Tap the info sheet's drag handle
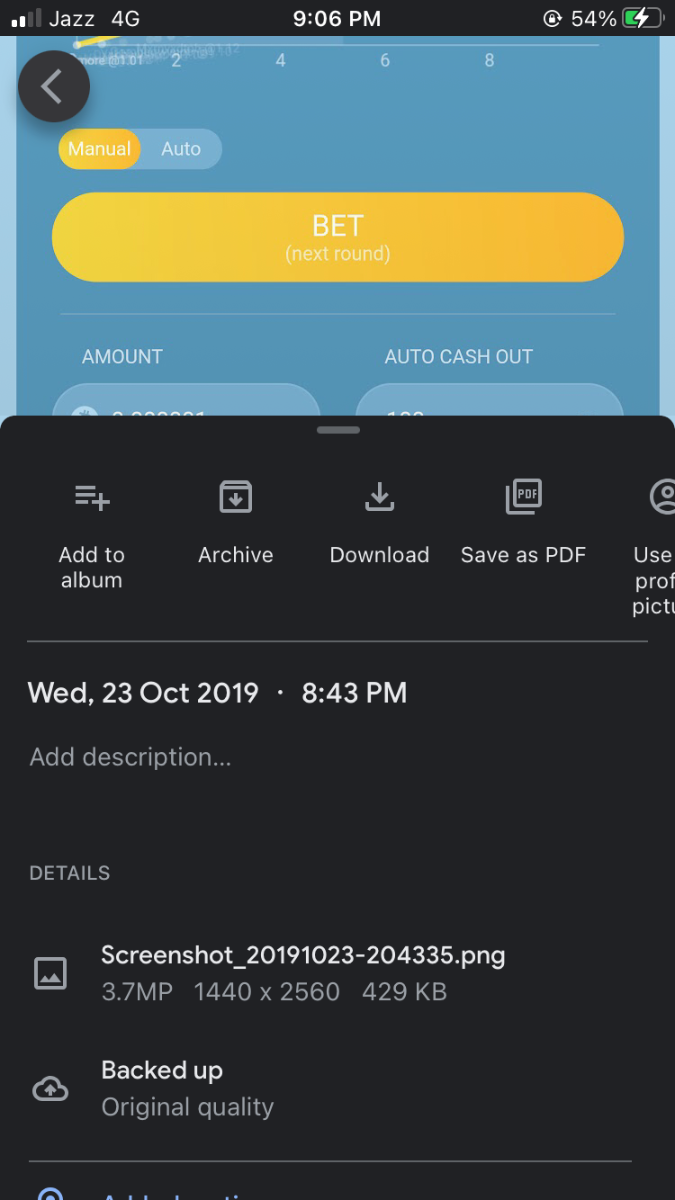Viewport: 675px width, 1200px height. [338, 430]
